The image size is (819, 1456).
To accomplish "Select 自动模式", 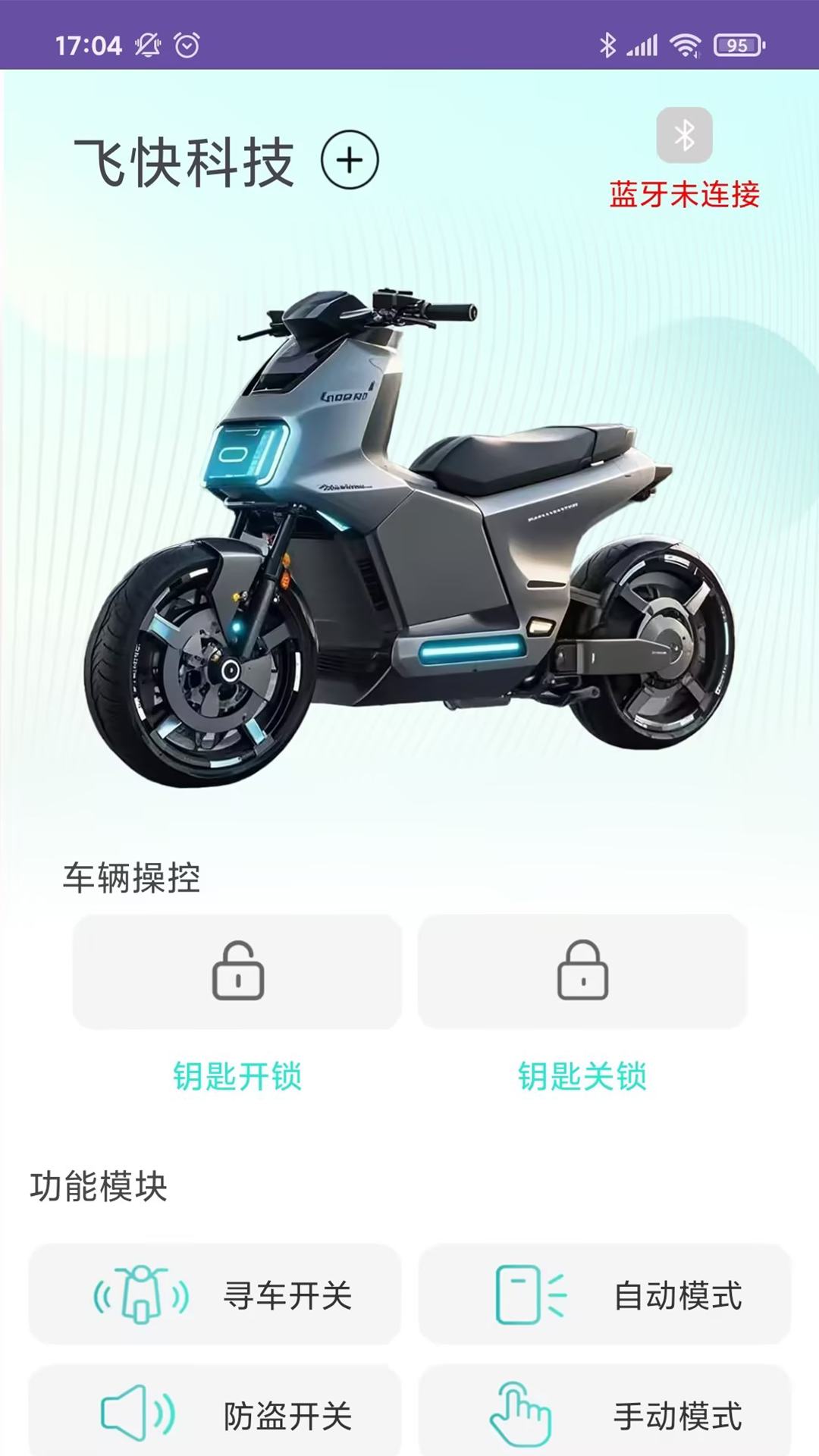I will (x=604, y=1294).
